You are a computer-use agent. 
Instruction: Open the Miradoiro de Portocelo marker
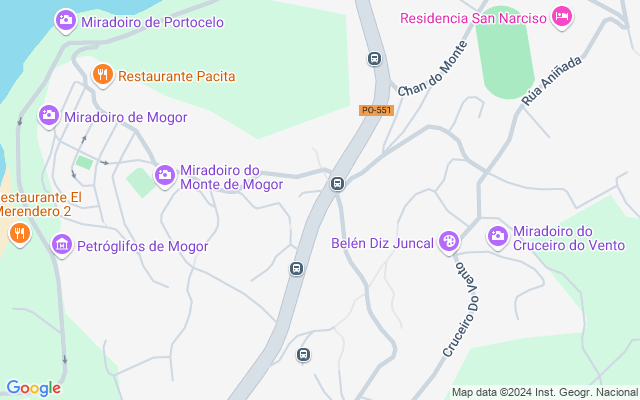click(x=66, y=20)
